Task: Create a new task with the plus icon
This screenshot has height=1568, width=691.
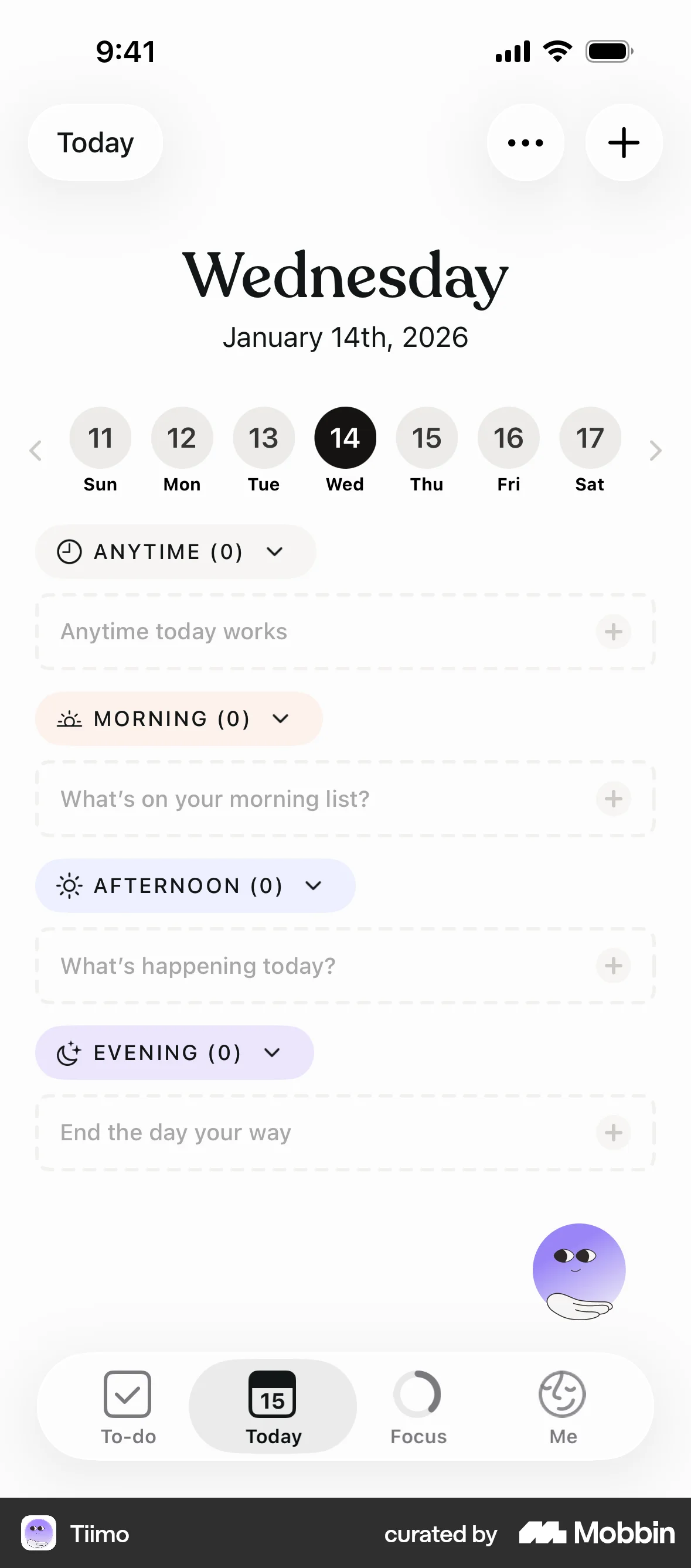Action: point(623,142)
